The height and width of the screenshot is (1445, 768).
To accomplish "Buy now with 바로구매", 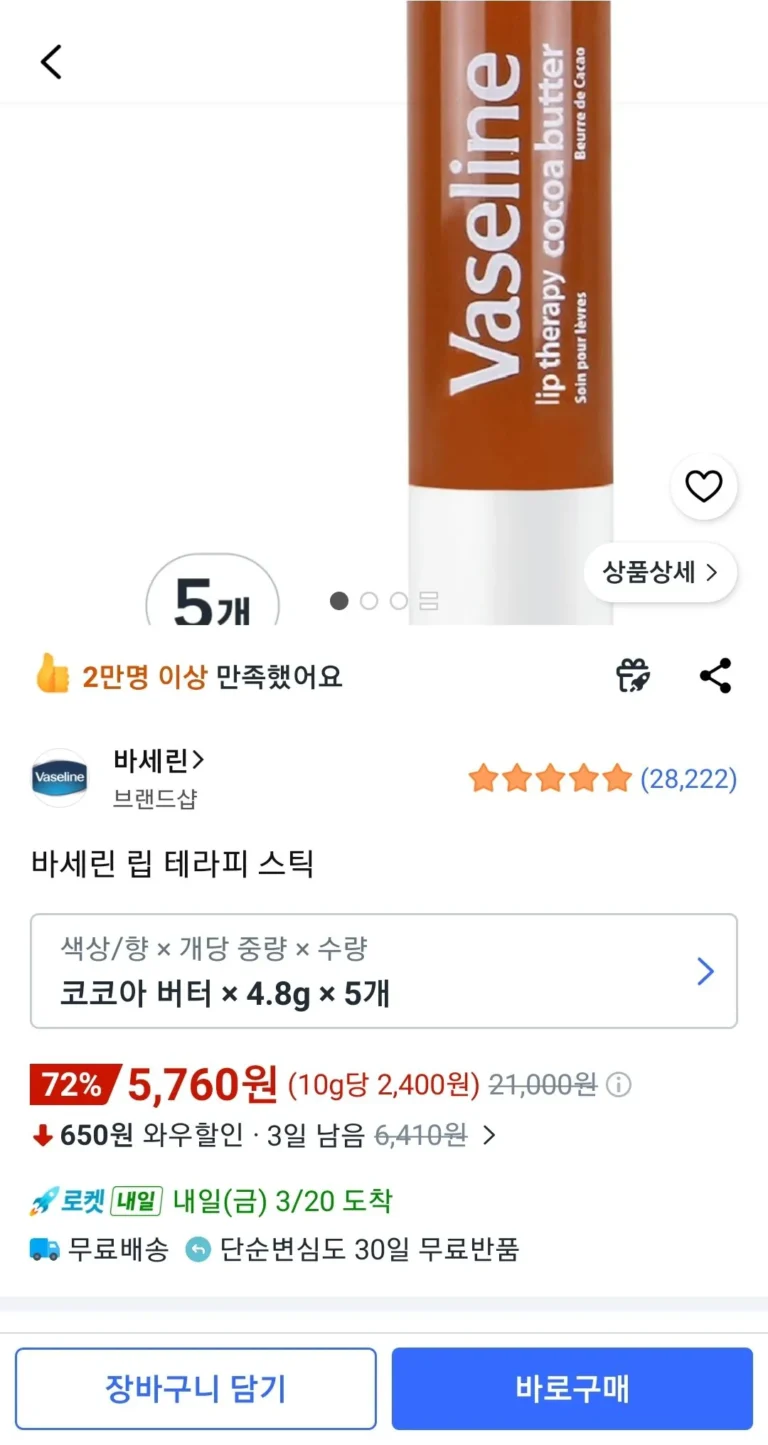I will [x=572, y=1389].
